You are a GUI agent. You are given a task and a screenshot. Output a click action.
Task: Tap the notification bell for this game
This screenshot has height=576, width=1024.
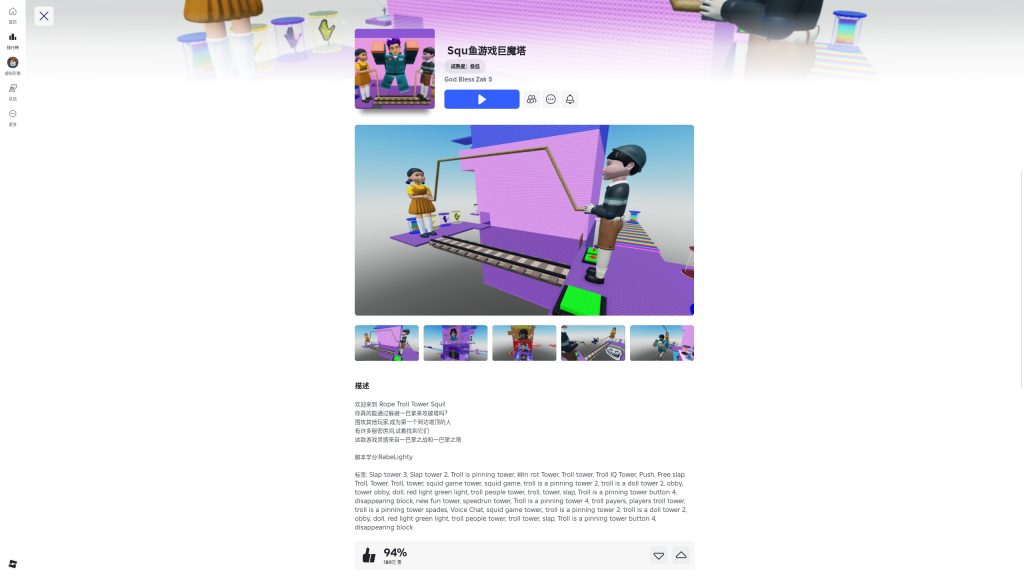tap(570, 99)
